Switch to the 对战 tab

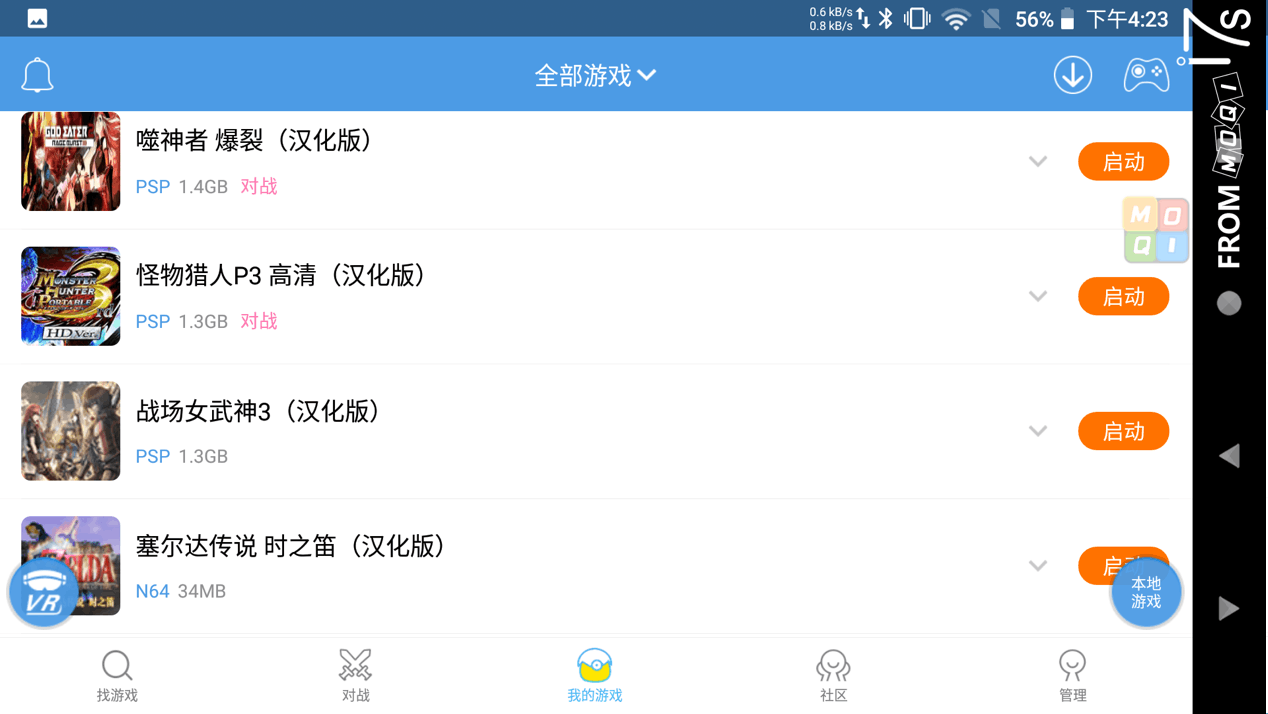pos(355,676)
